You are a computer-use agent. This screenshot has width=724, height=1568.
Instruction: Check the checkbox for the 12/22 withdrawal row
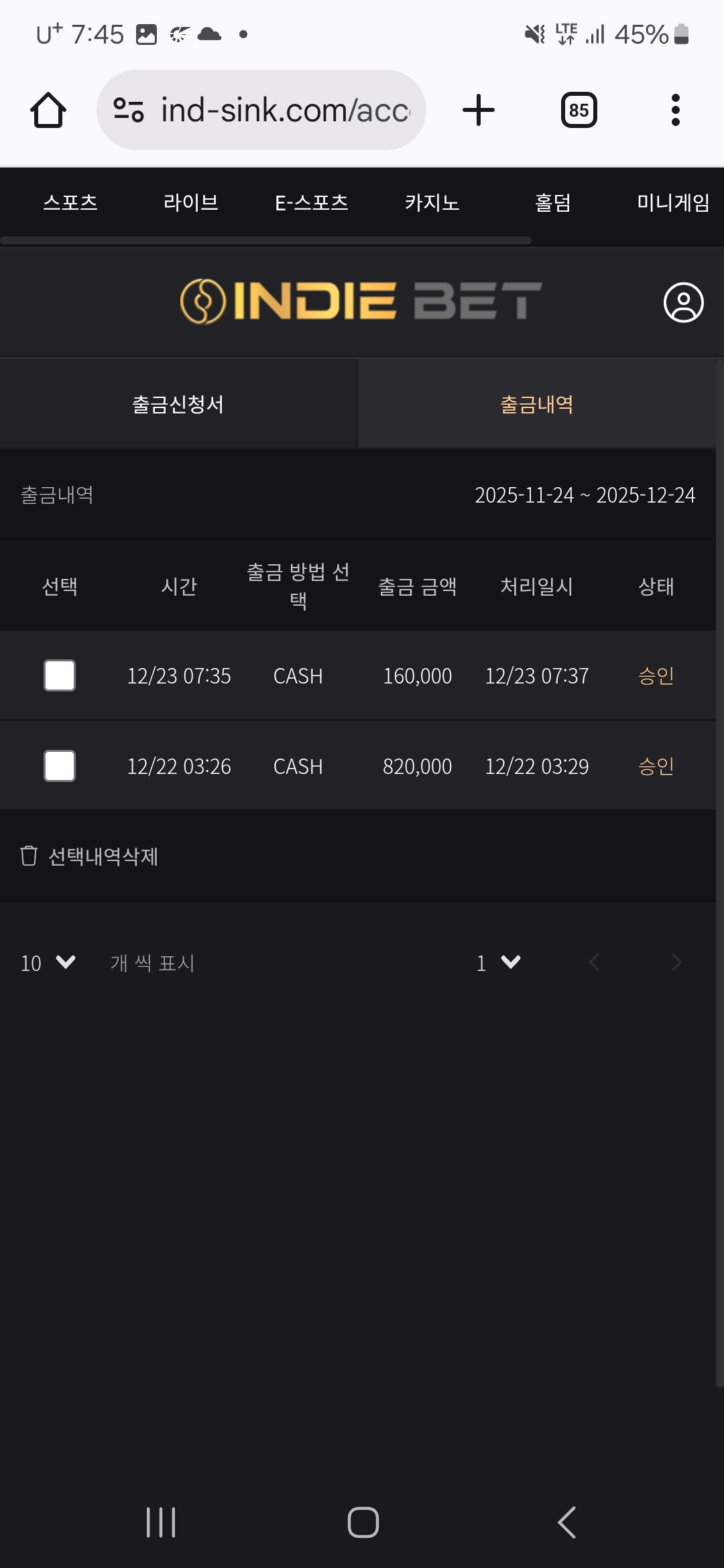pos(59,766)
